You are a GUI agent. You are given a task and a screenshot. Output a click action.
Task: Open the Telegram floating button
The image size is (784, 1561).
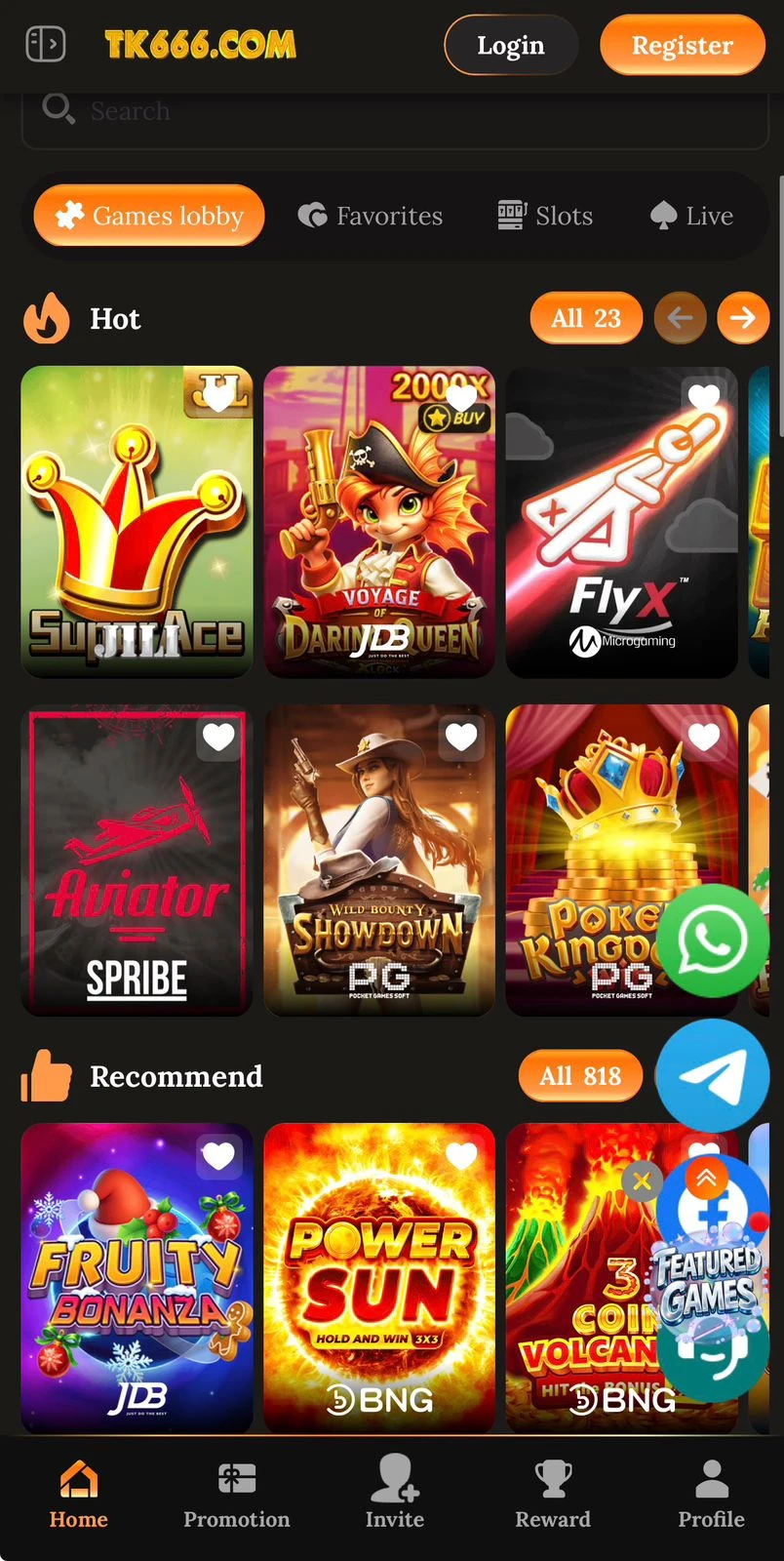713,1076
